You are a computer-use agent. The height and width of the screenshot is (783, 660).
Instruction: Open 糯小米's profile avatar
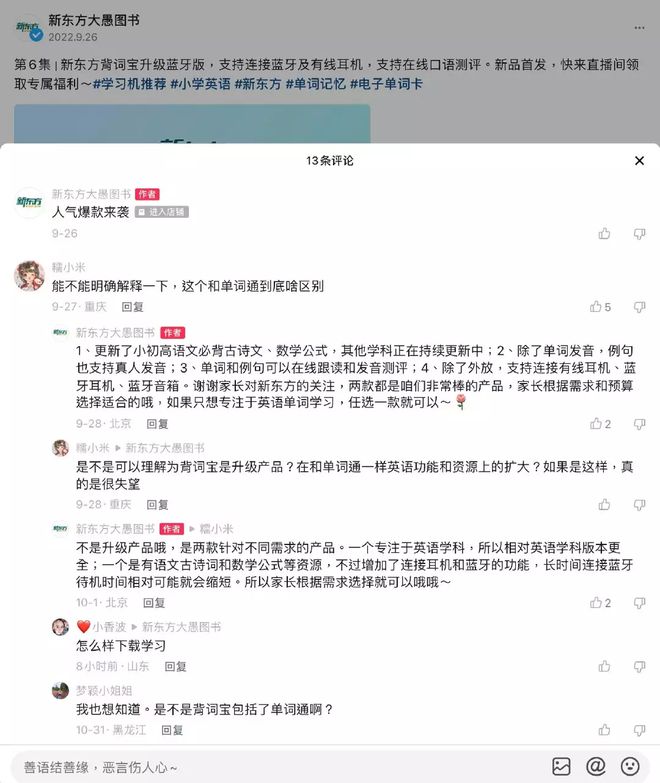pyautogui.click(x=29, y=275)
